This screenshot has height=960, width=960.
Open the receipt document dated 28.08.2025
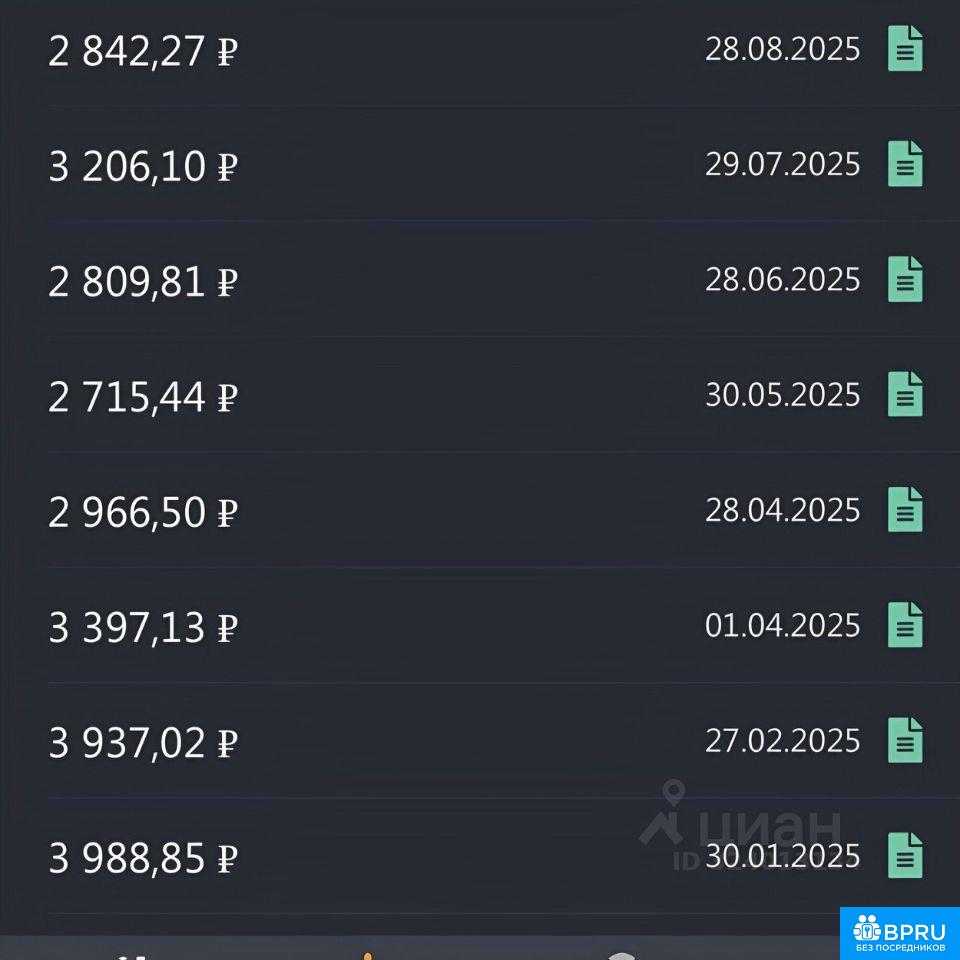tap(905, 49)
